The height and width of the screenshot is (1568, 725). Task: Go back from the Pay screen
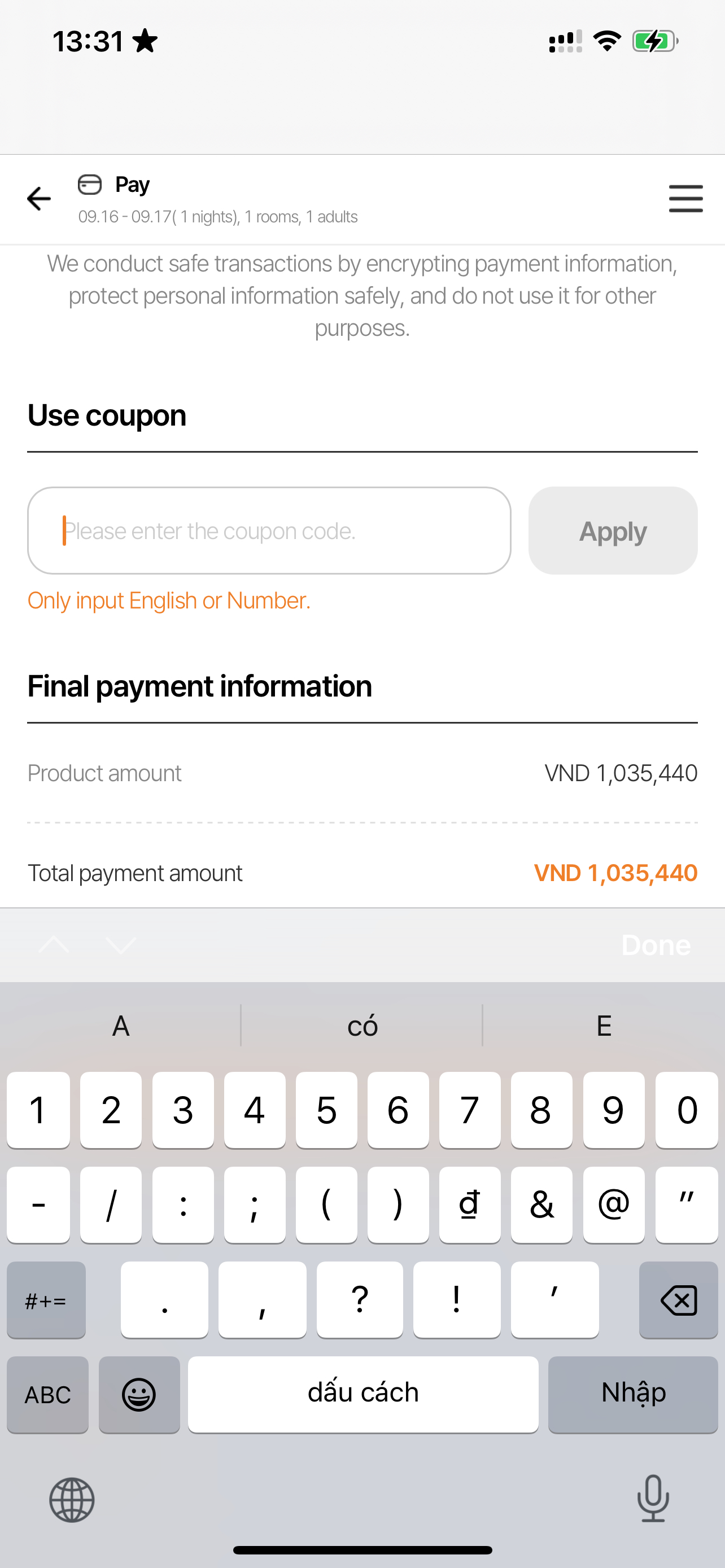[x=39, y=199]
